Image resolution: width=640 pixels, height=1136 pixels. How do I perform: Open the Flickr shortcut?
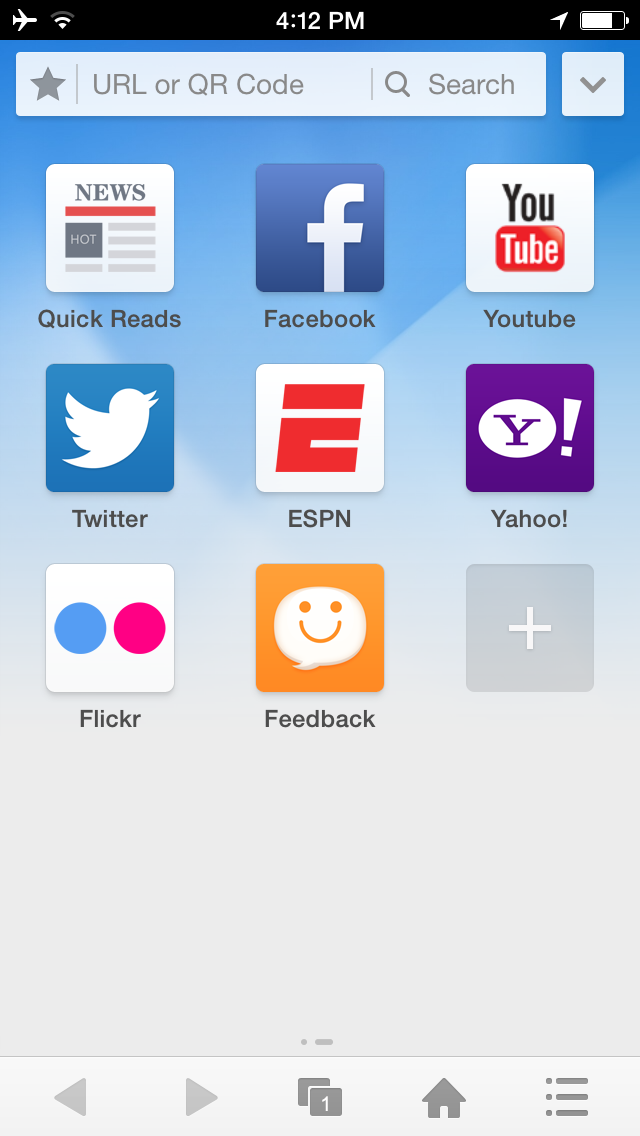109,628
